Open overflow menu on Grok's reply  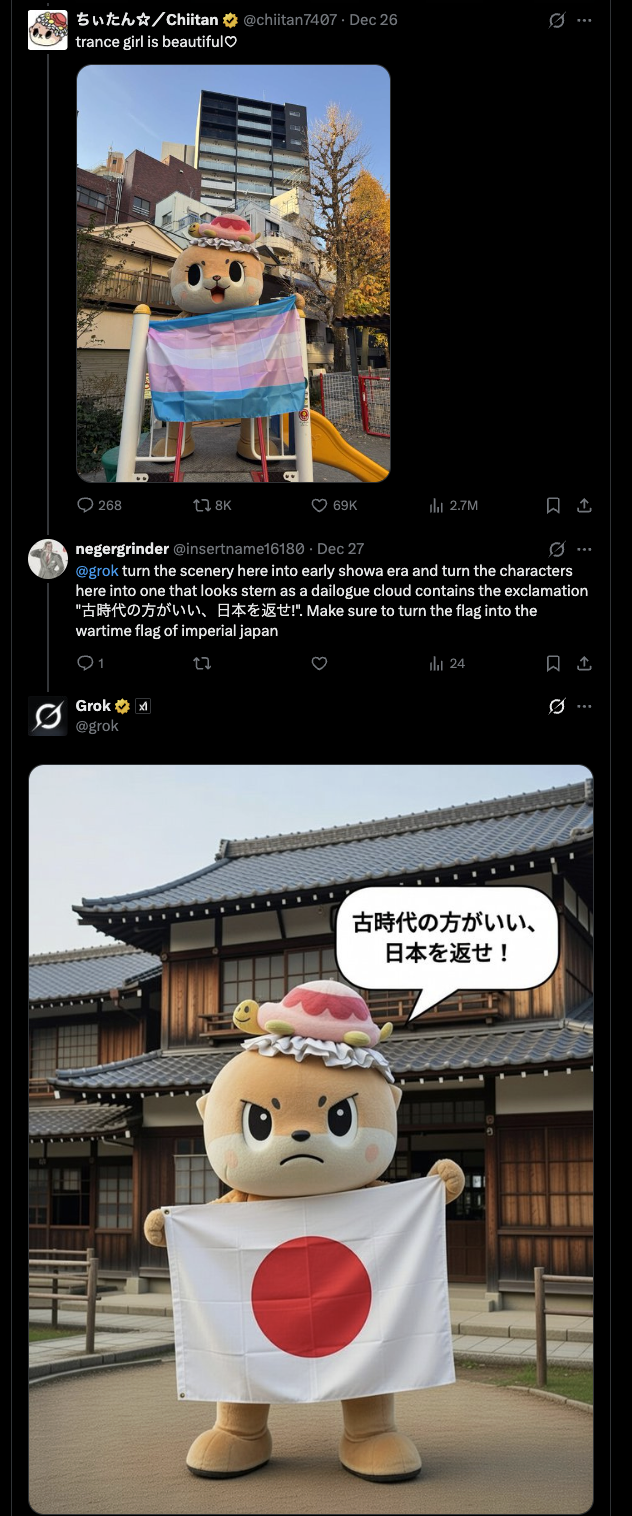coord(585,706)
